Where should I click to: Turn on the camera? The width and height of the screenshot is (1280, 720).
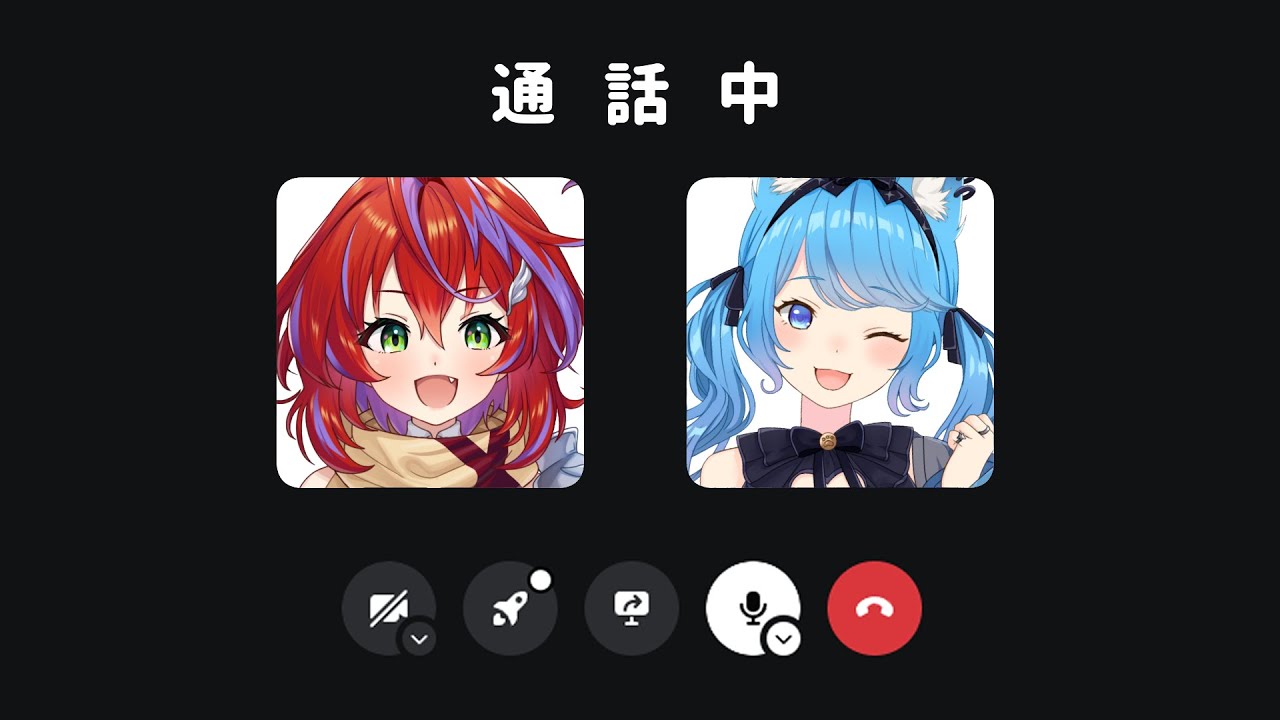(x=385, y=605)
